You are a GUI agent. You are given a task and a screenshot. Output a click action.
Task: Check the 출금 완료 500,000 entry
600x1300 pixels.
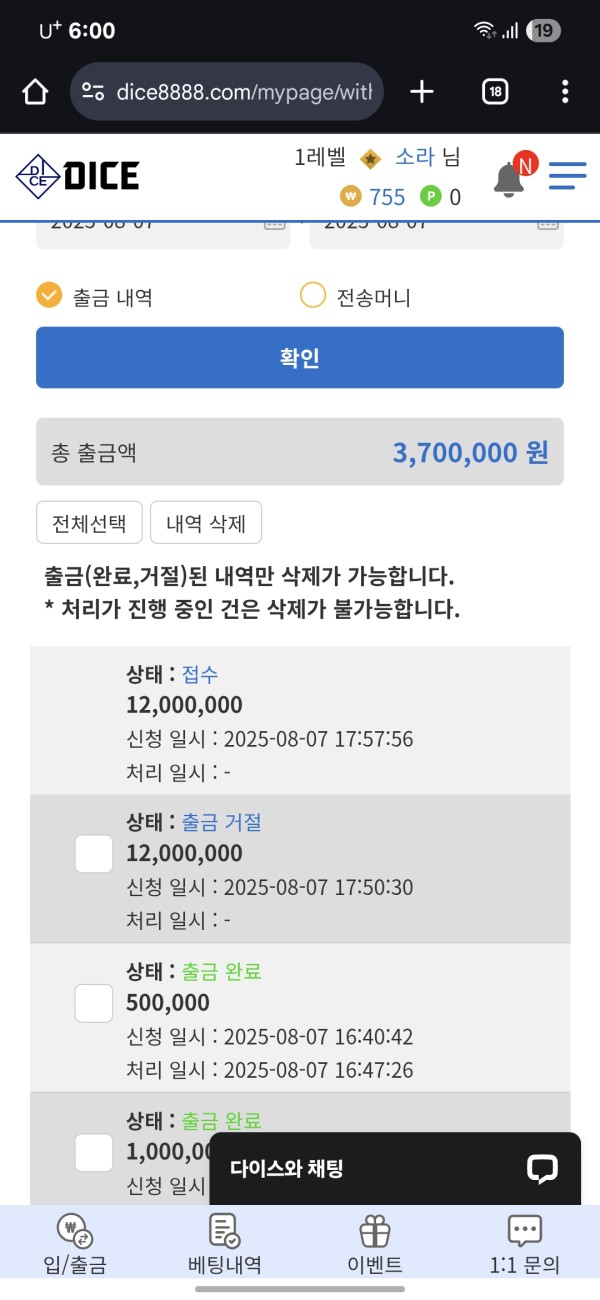(94, 1003)
